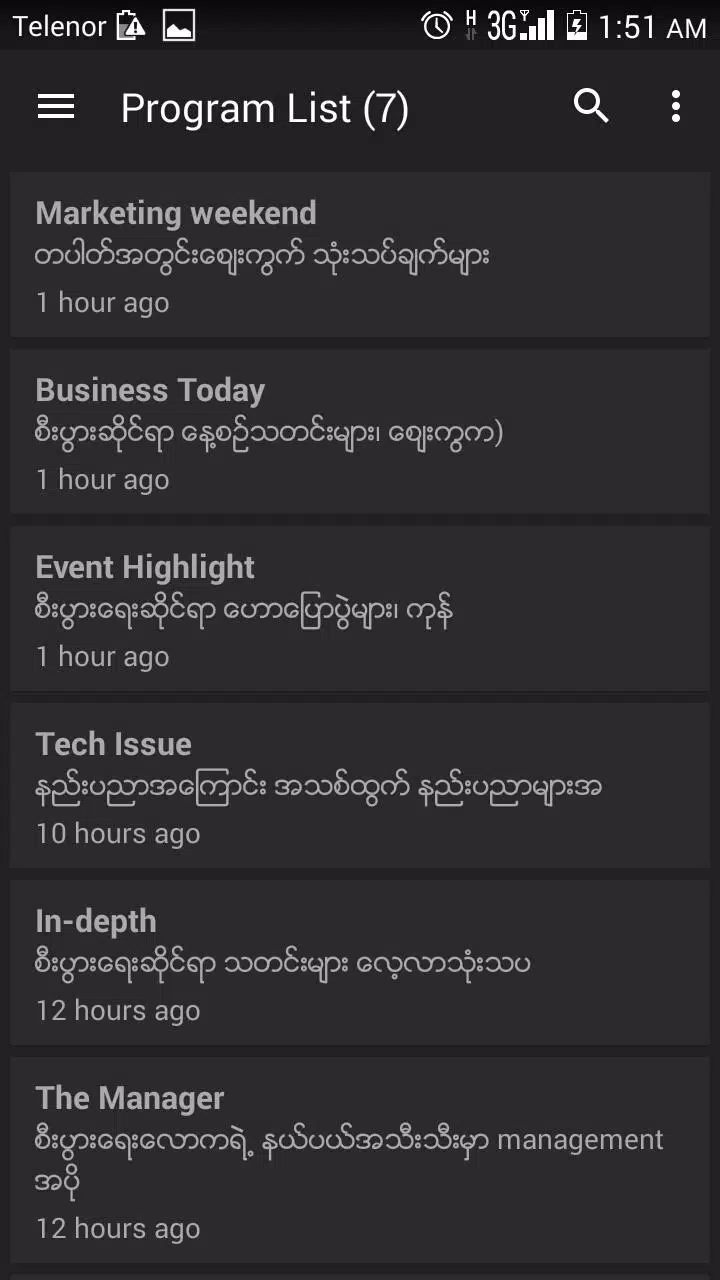
Task: Open the Tech Issue program
Action: pos(360,787)
